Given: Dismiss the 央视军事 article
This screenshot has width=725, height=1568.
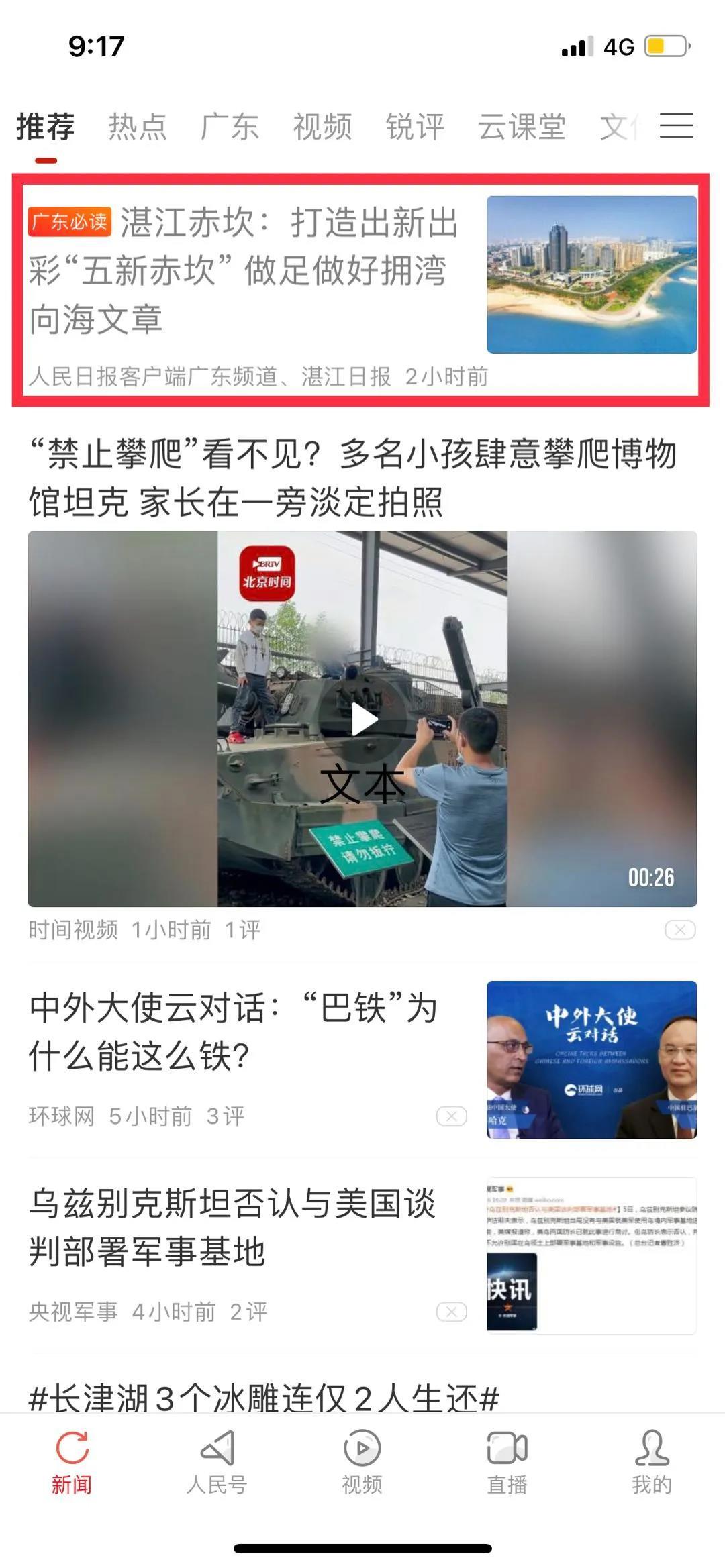Looking at the screenshot, I should coord(451,1312).
